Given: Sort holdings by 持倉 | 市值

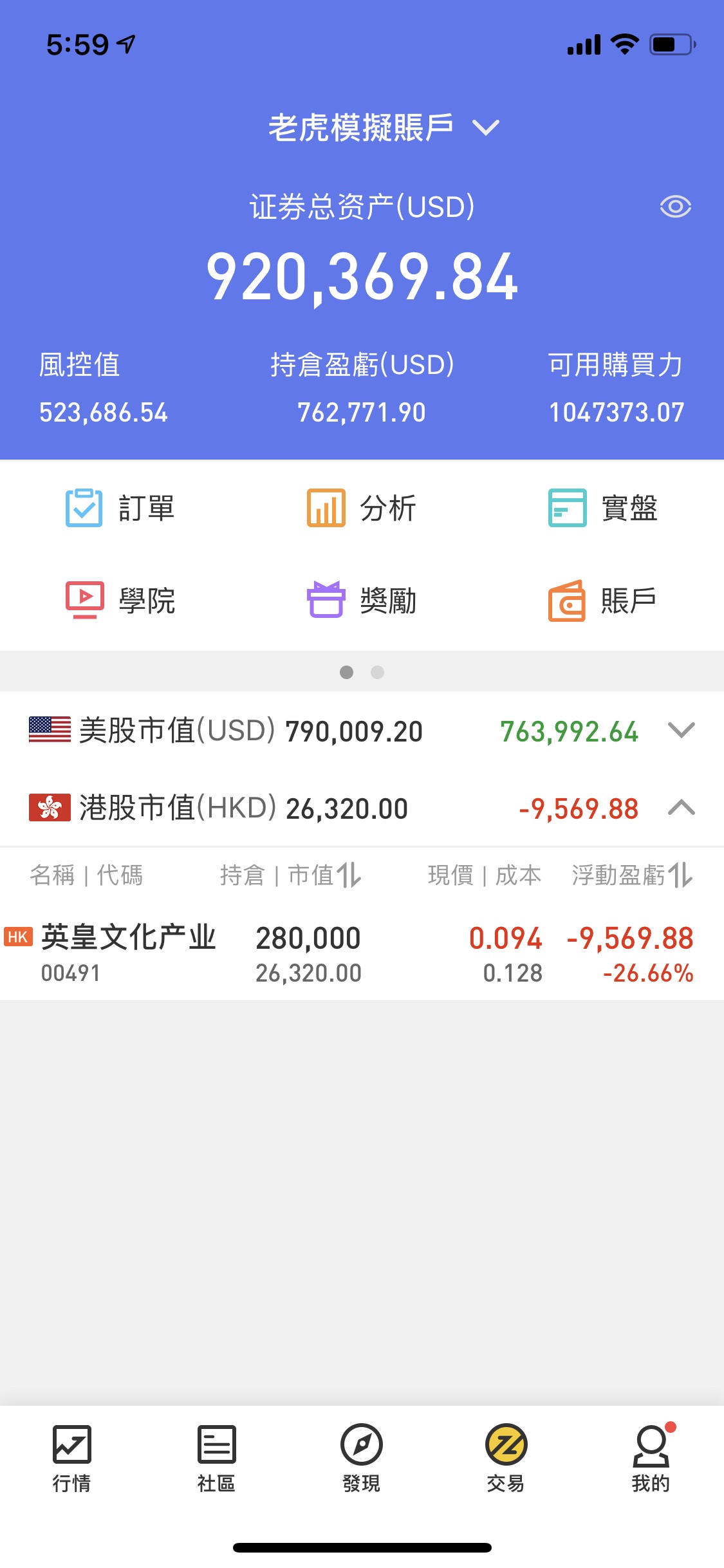Looking at the screenshot, I should (291, 875).
